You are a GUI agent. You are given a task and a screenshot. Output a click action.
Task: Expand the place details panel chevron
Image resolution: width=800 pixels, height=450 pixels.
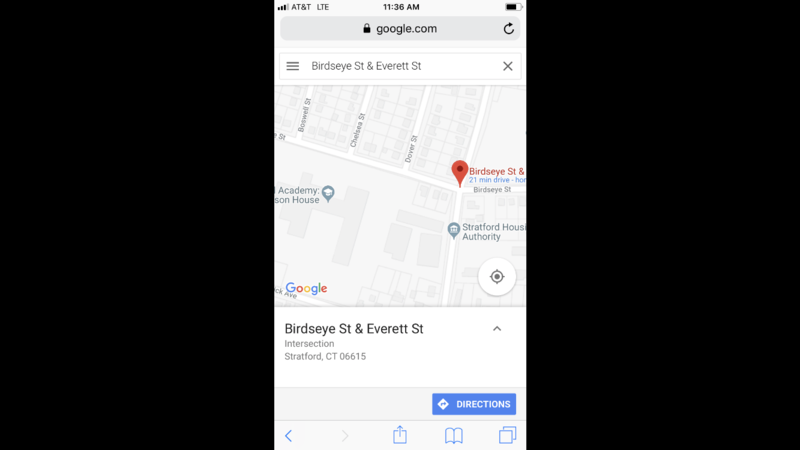coord(497,329)
